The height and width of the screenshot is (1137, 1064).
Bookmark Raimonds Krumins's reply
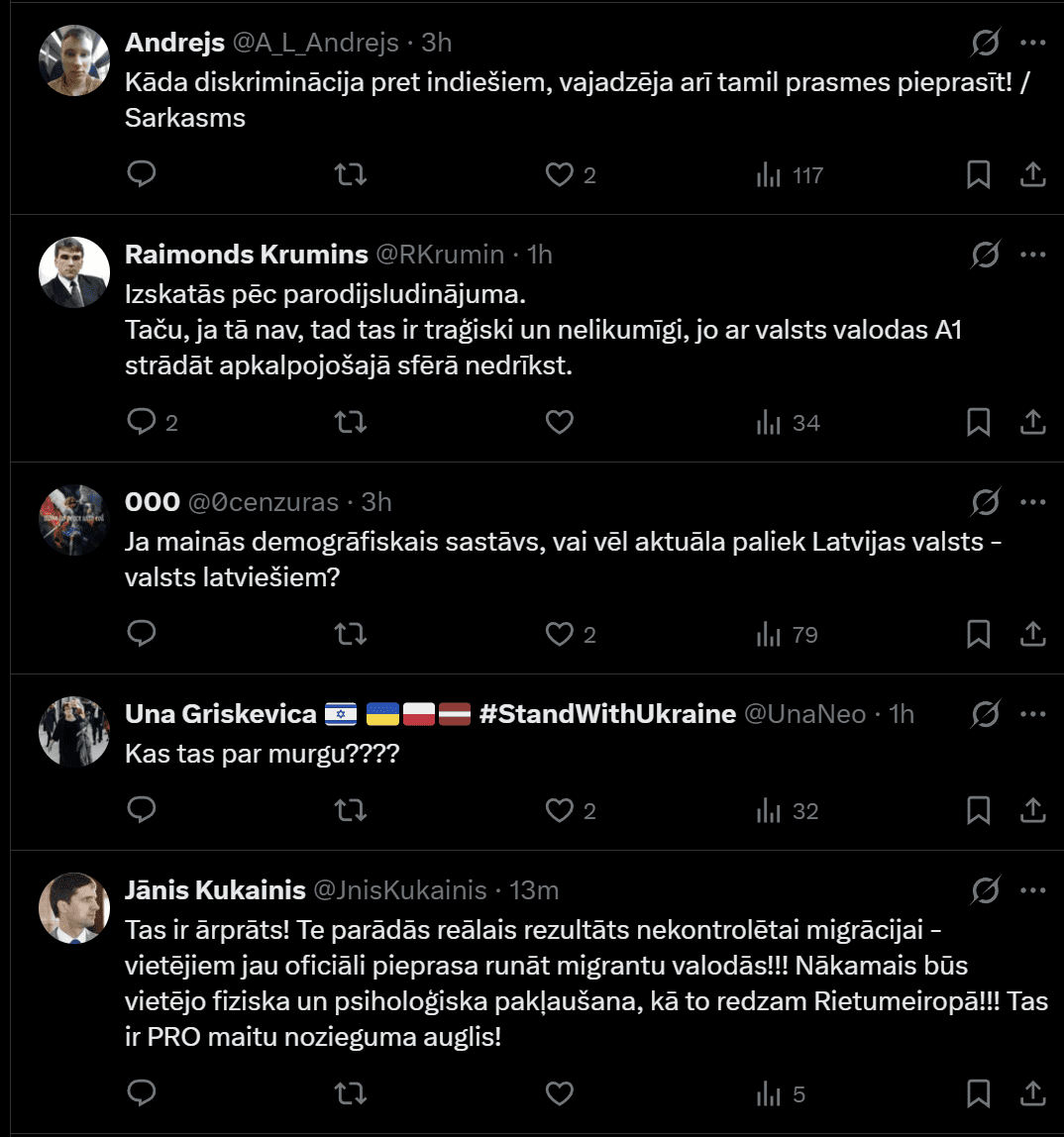(x=978, y=423)
